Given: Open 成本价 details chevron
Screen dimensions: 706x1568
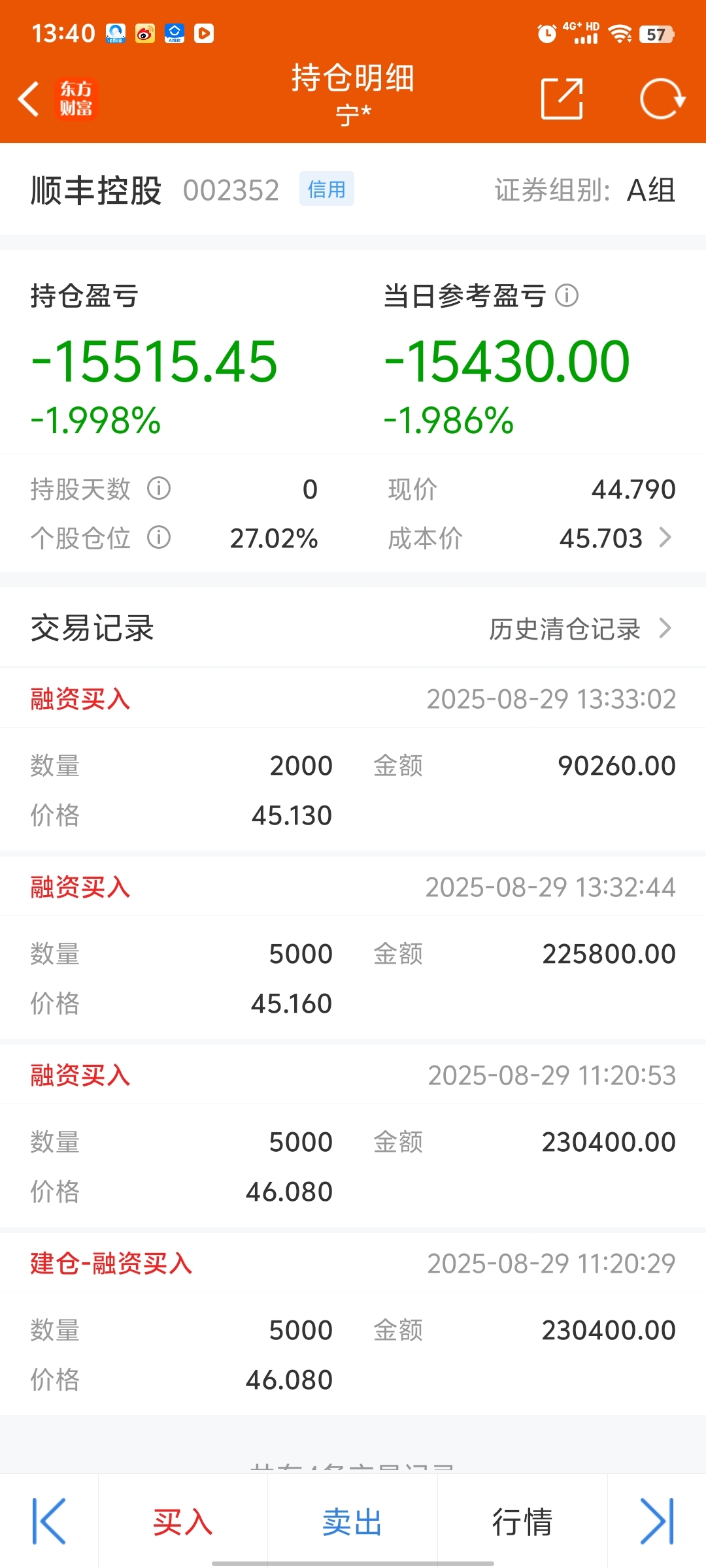Looking at the screenshot, I should [x=665, y=538].
